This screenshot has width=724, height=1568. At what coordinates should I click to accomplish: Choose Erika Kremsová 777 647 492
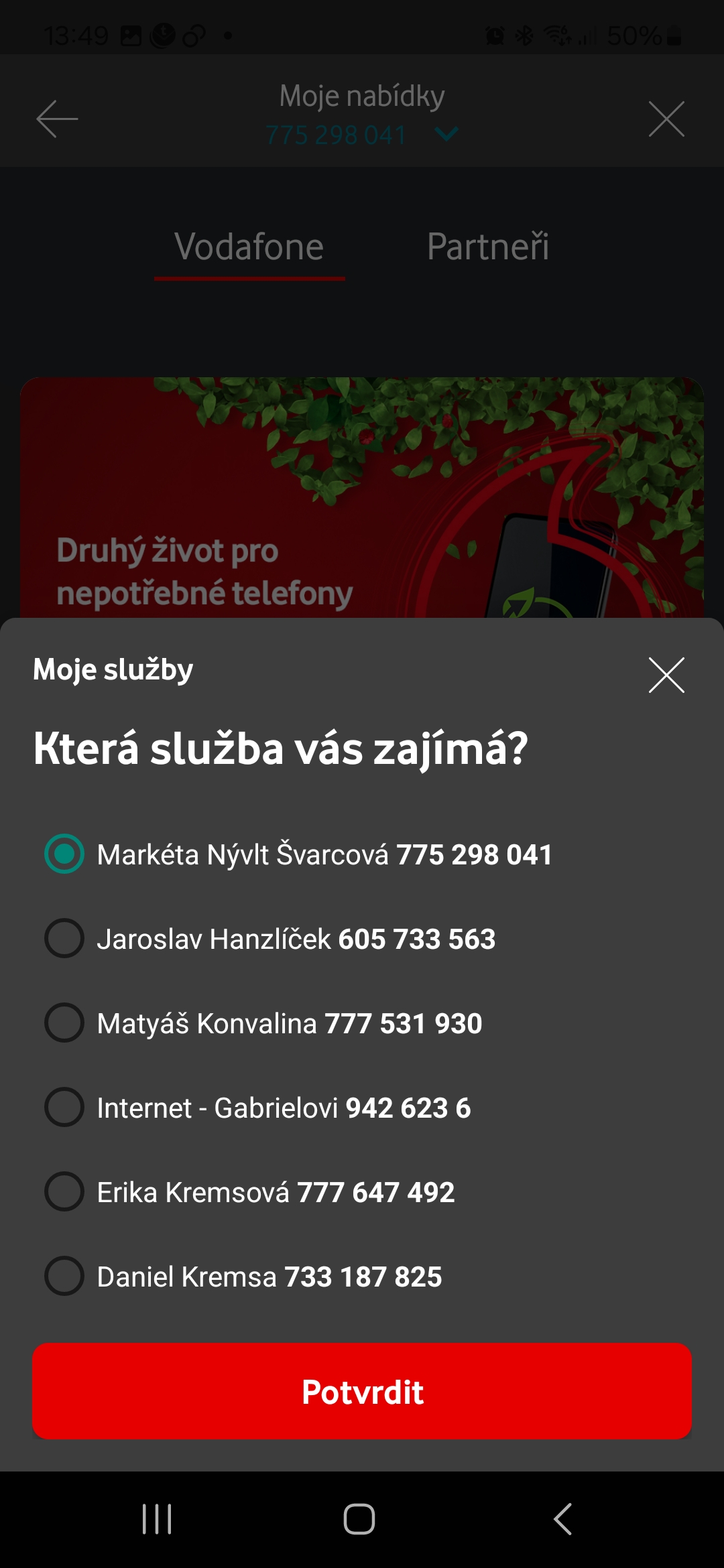(64, 1192)
